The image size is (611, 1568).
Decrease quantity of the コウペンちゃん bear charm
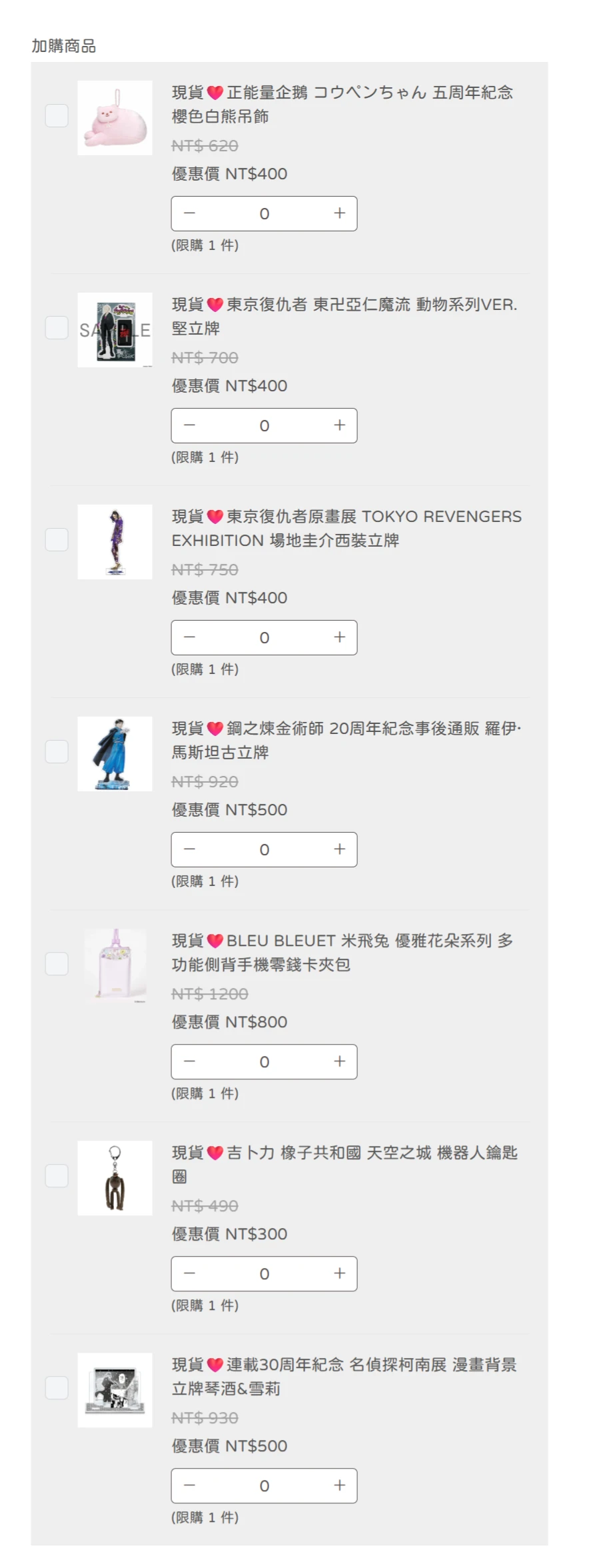pos(189,213)
